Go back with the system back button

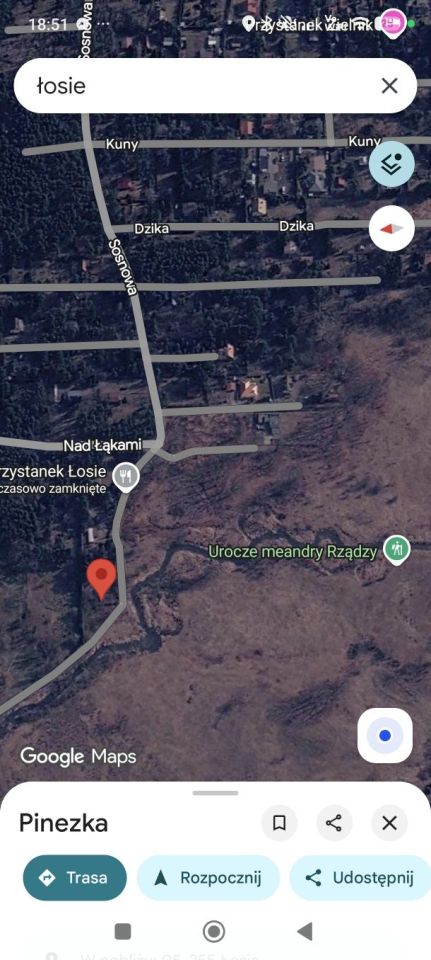click(305, 932)
